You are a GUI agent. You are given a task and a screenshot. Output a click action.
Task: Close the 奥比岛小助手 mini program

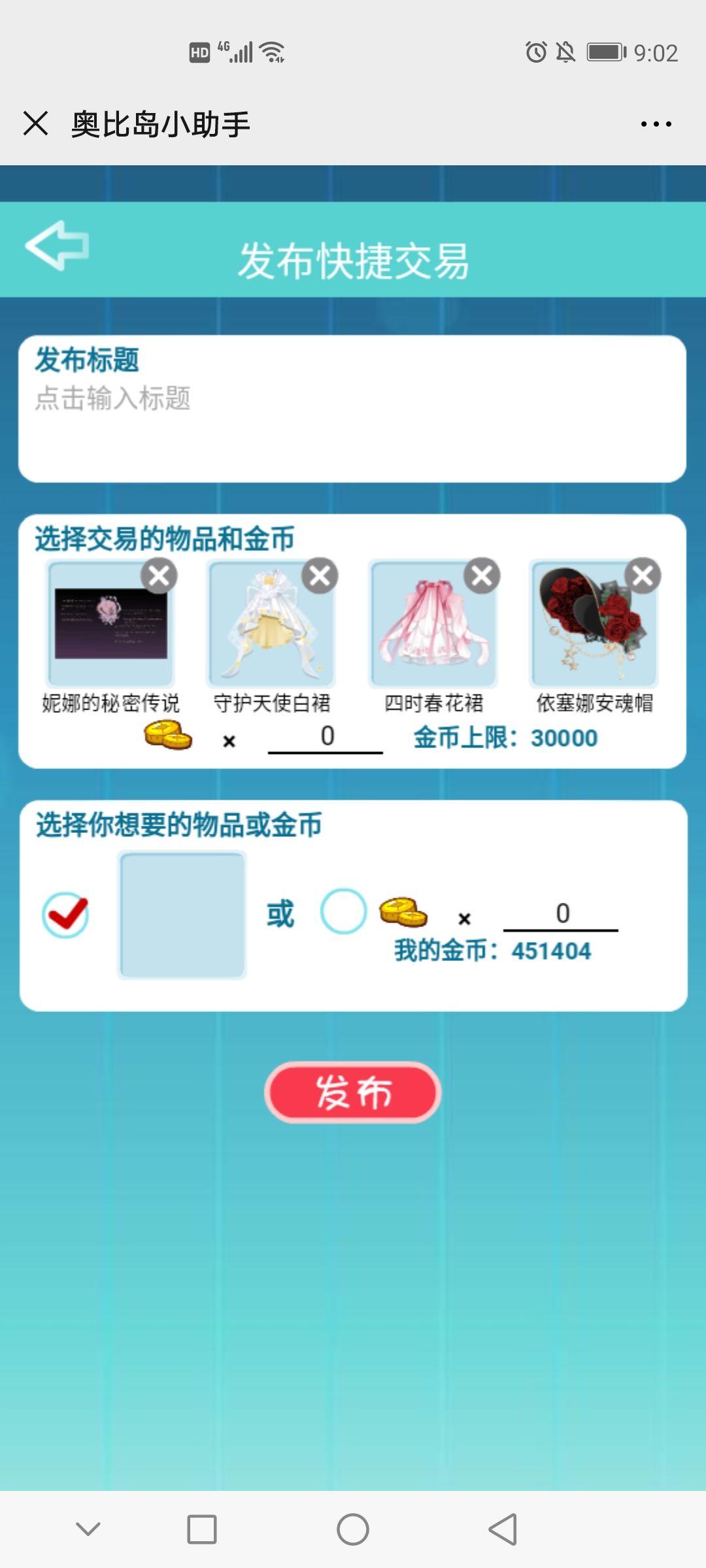[x=35, y=123]
